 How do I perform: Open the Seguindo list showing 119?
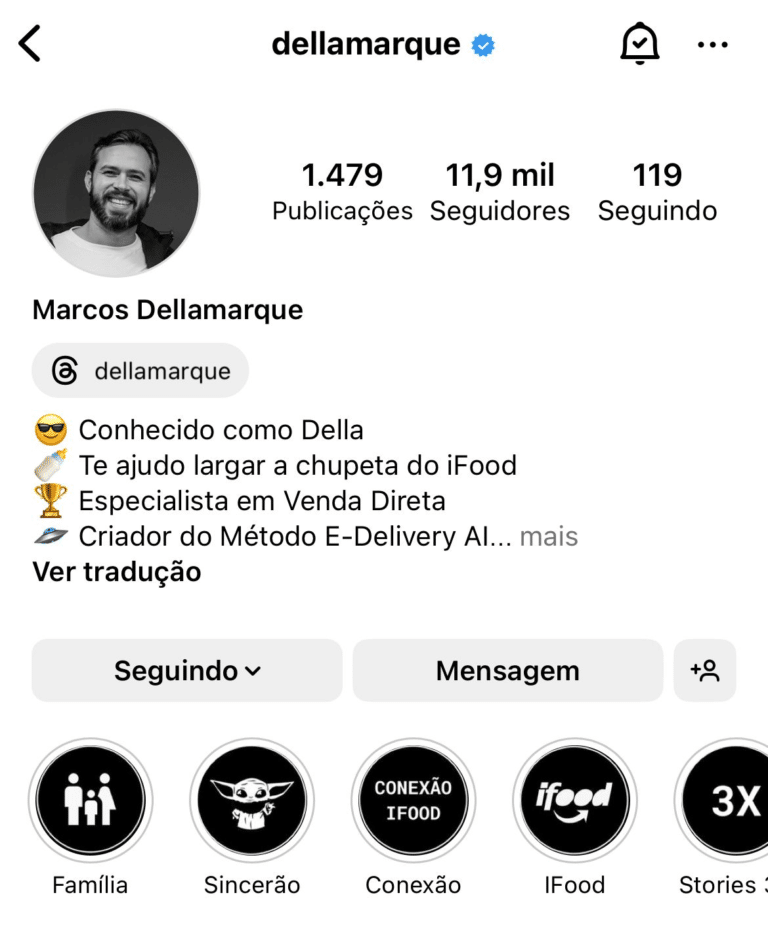[657, 192]
